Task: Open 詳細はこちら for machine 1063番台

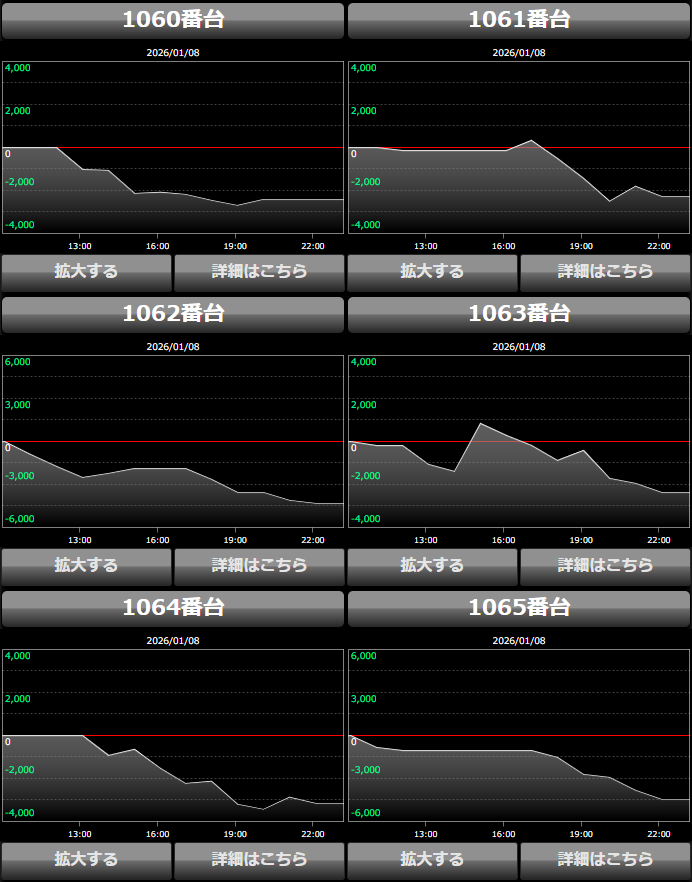Action: point(605,565)
